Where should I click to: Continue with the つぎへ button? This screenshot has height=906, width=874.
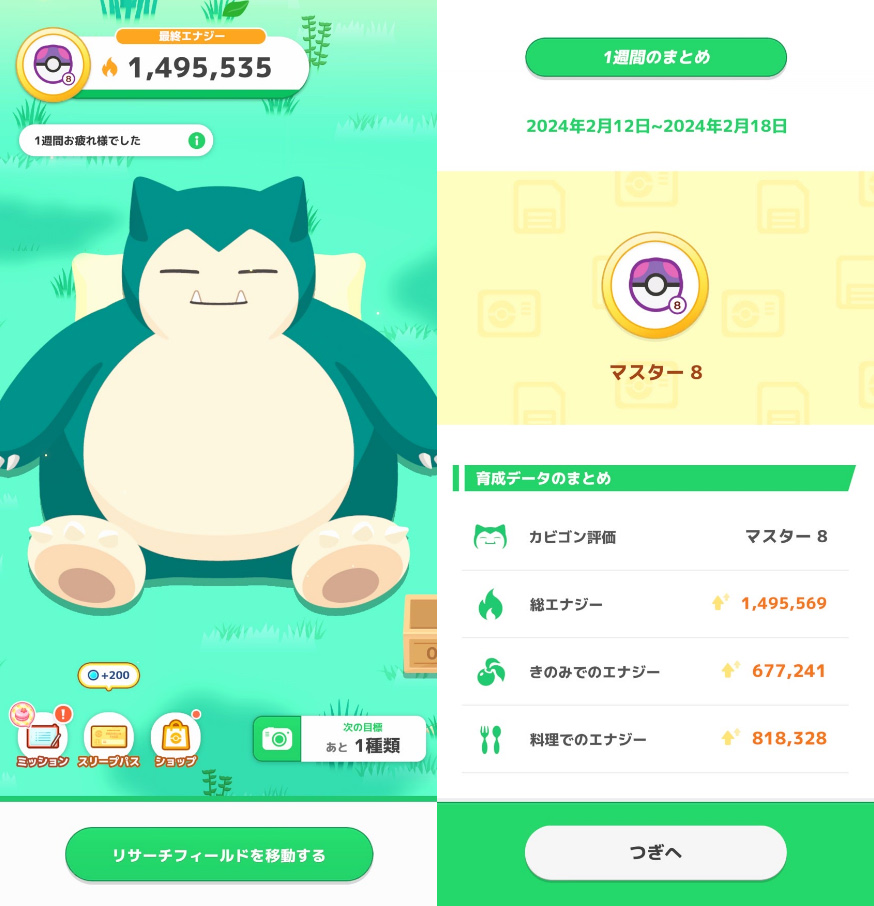pos(655,853)
